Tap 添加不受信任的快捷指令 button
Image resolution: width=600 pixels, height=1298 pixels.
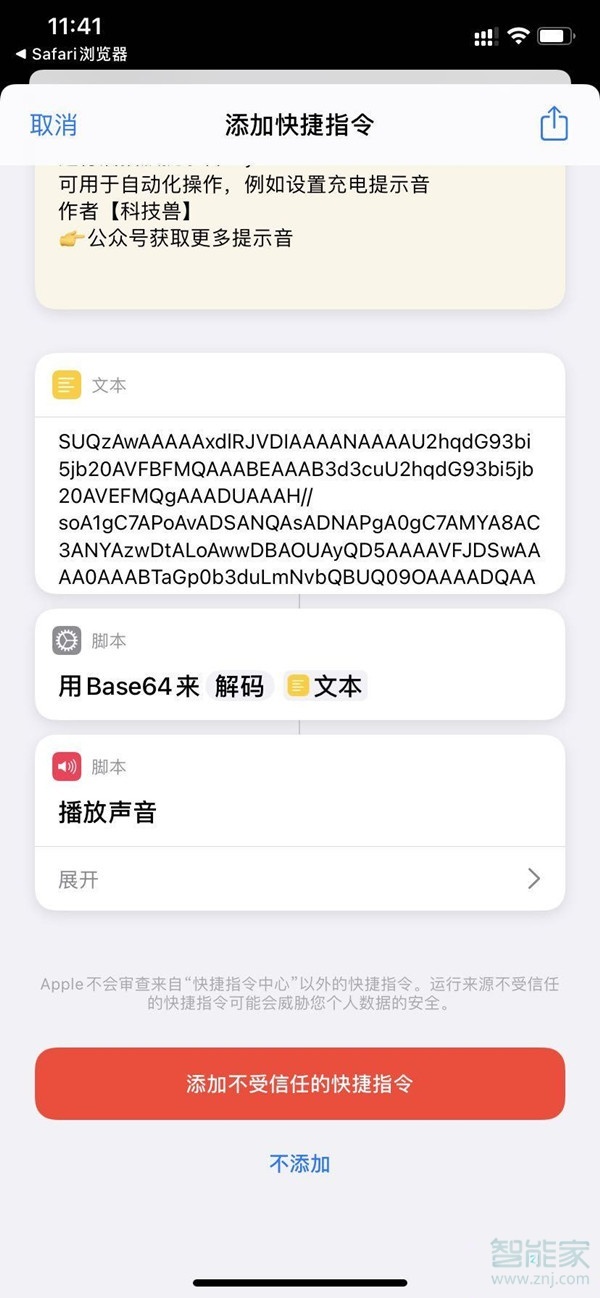pos(300,1084)
